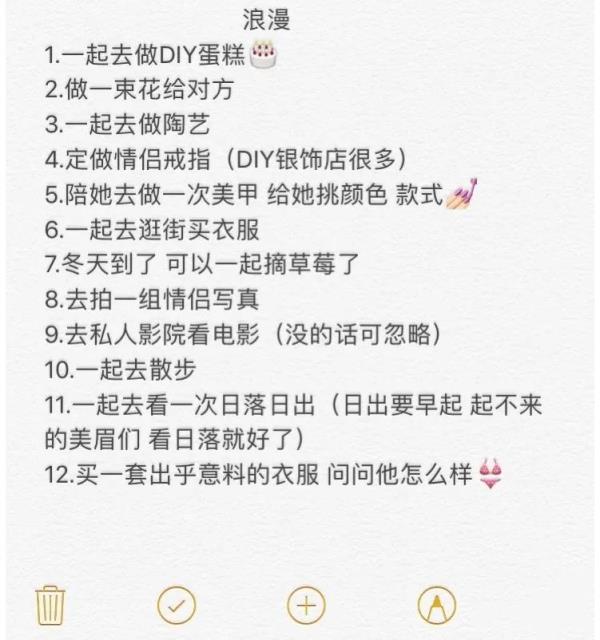This screenshot has width=600, height=640.
Task: Open the markup pen tool
Action: click(434, 604)
